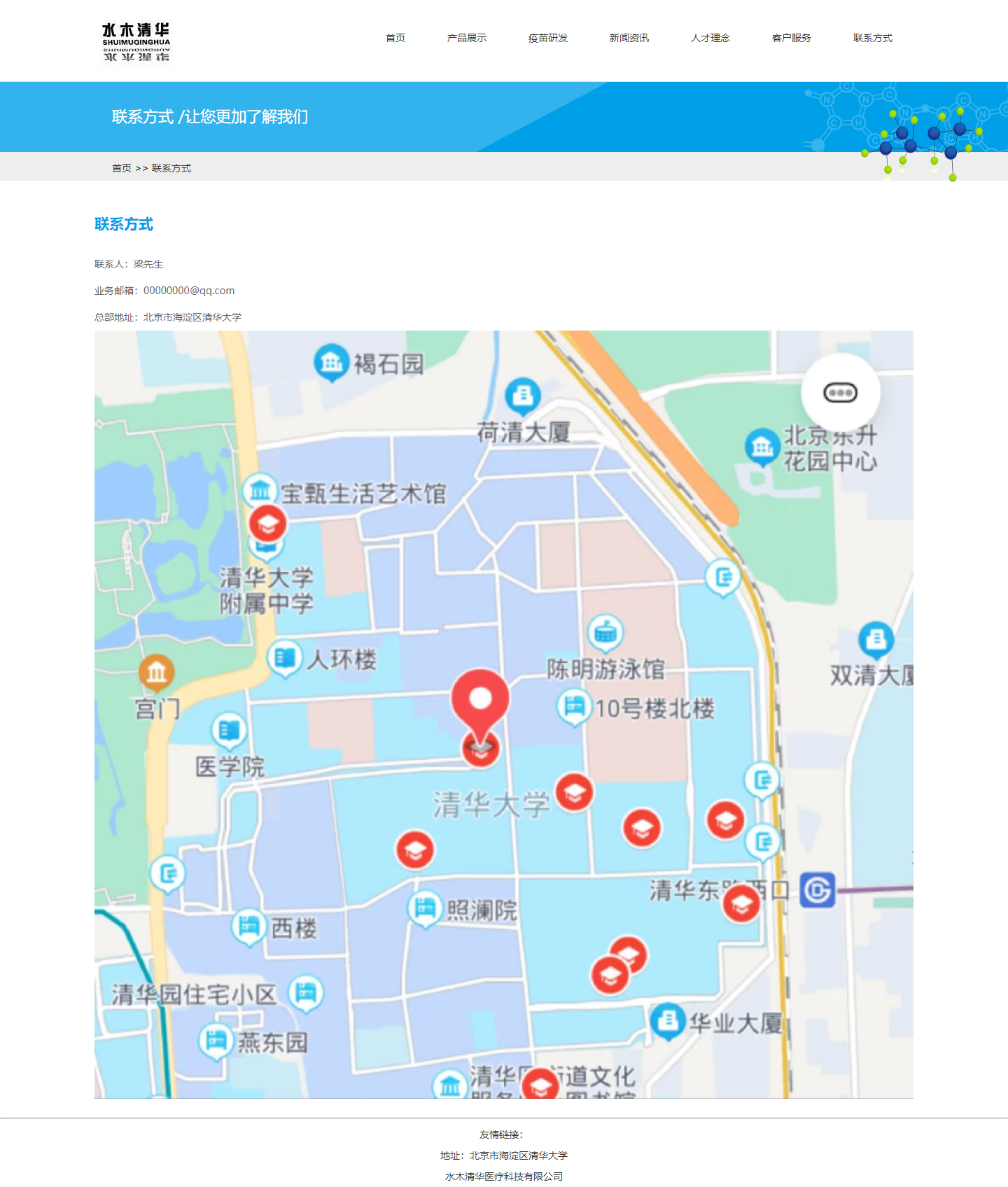Select 联系方式 in the top navigation
This screenshot has width=1008, height=1187.
[872, 38]
